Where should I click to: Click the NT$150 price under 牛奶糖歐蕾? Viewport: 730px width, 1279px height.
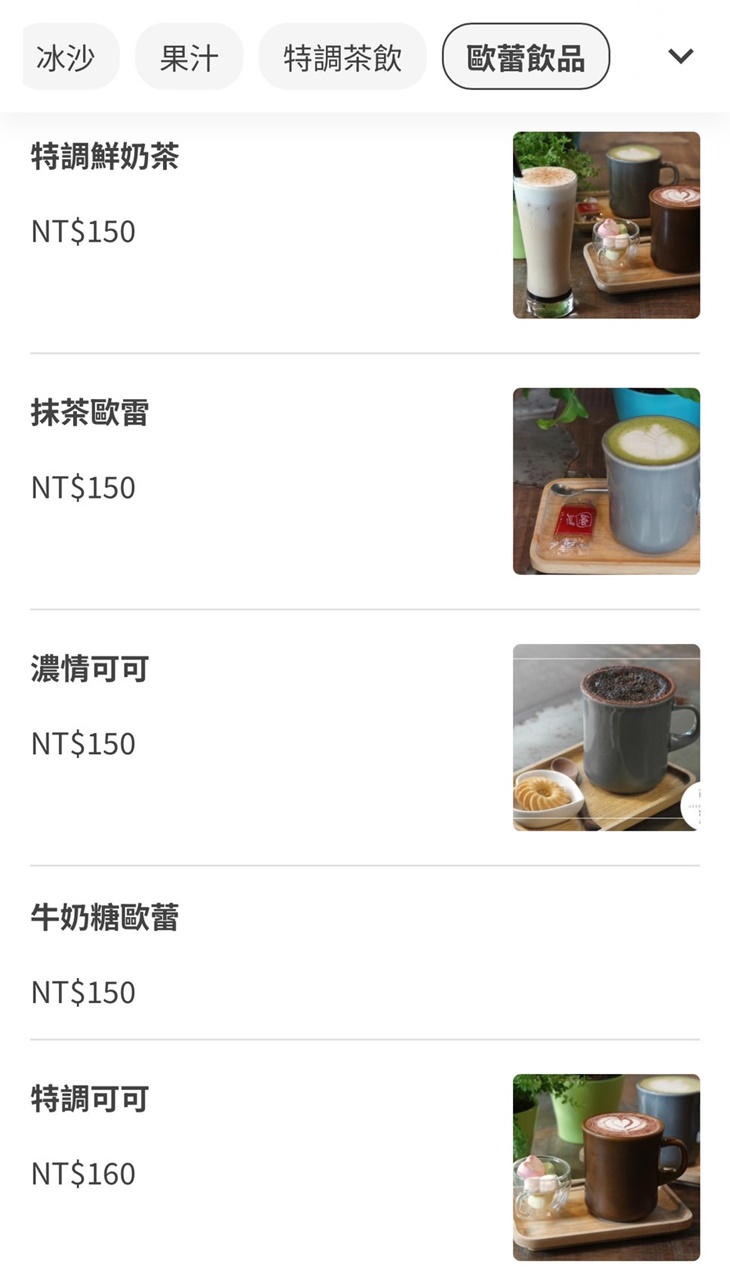point(83,993)
